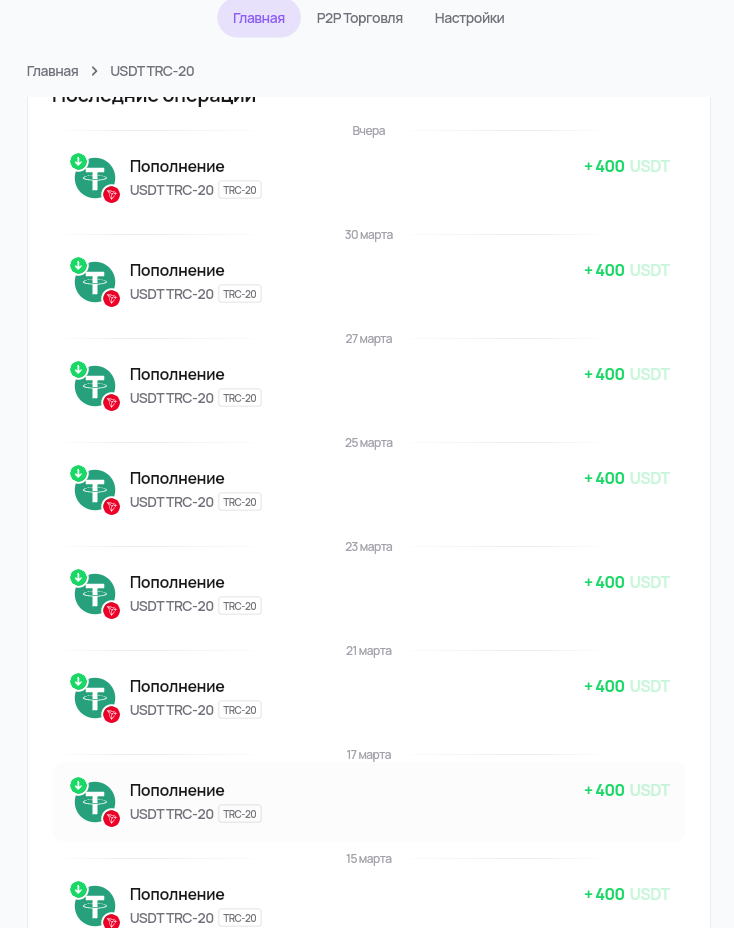
Task: Go to the Настройки tab
Action: (x=469, y=18)
